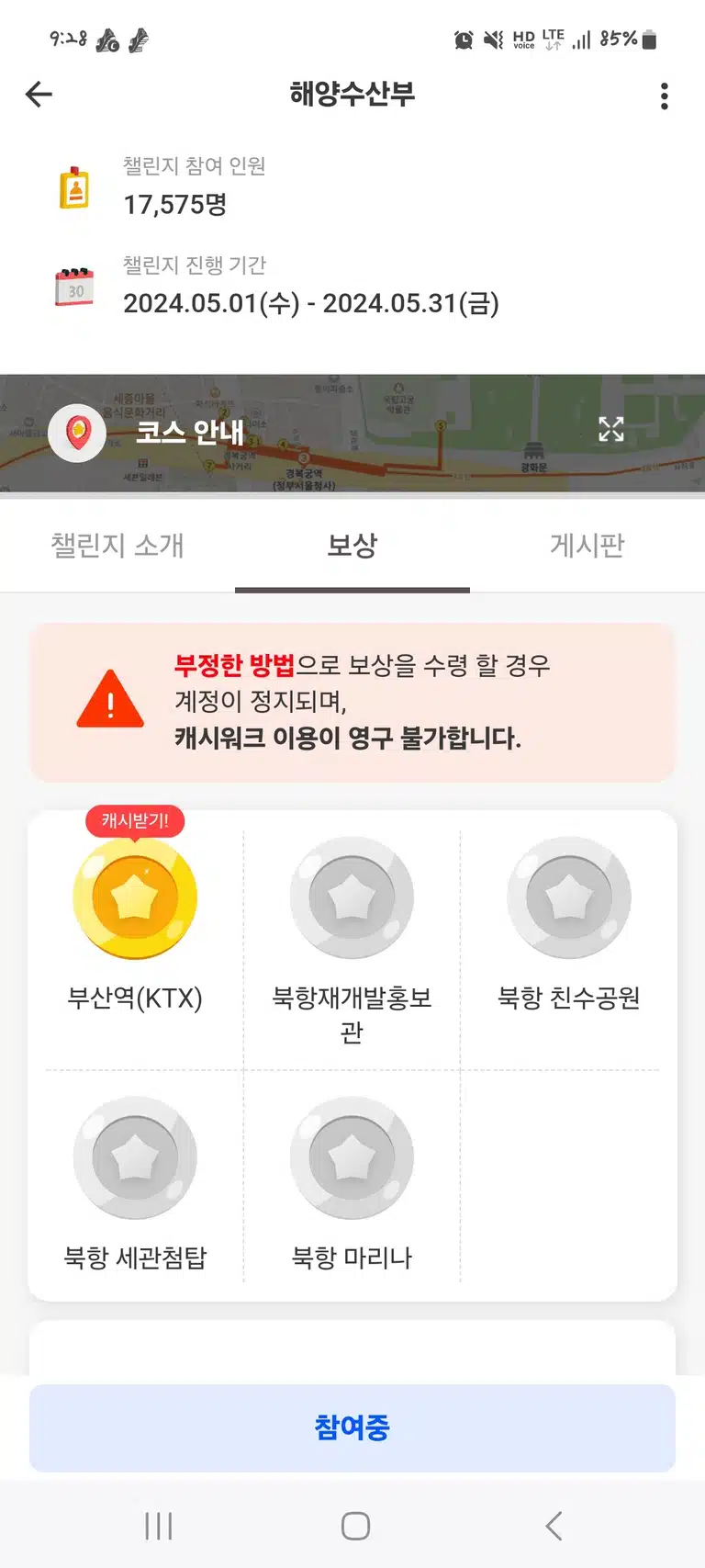Switch to the 게시판 tab
The image size is (705, 1568).
(587, 546)
